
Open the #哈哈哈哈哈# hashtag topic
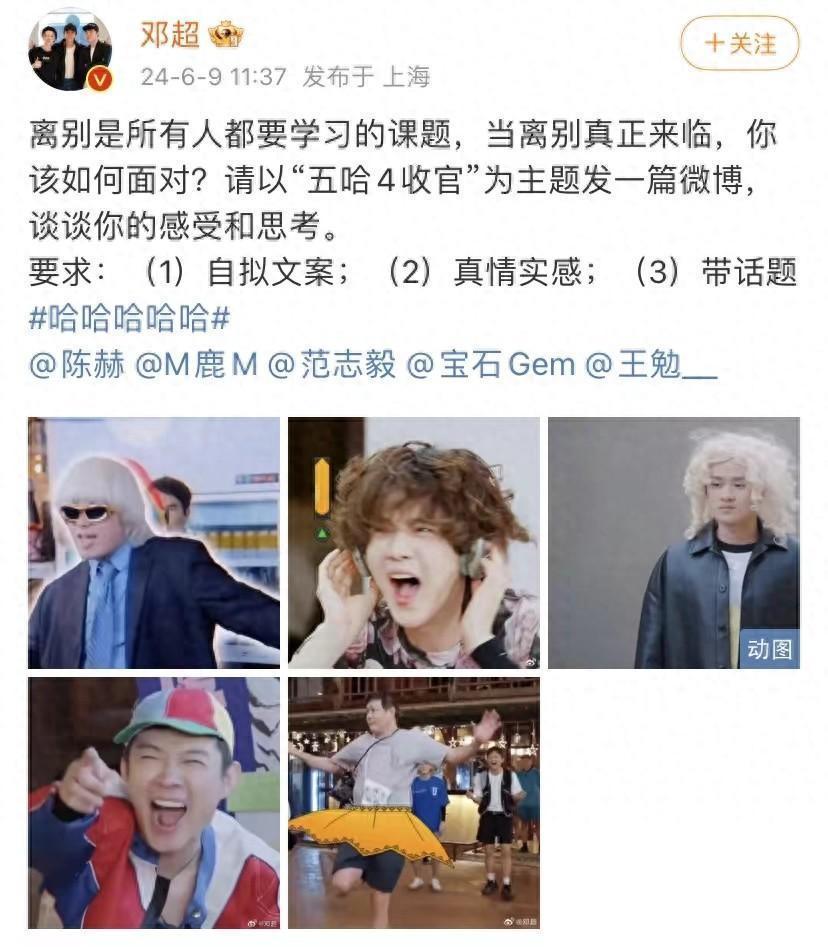[x=130, y=318]
